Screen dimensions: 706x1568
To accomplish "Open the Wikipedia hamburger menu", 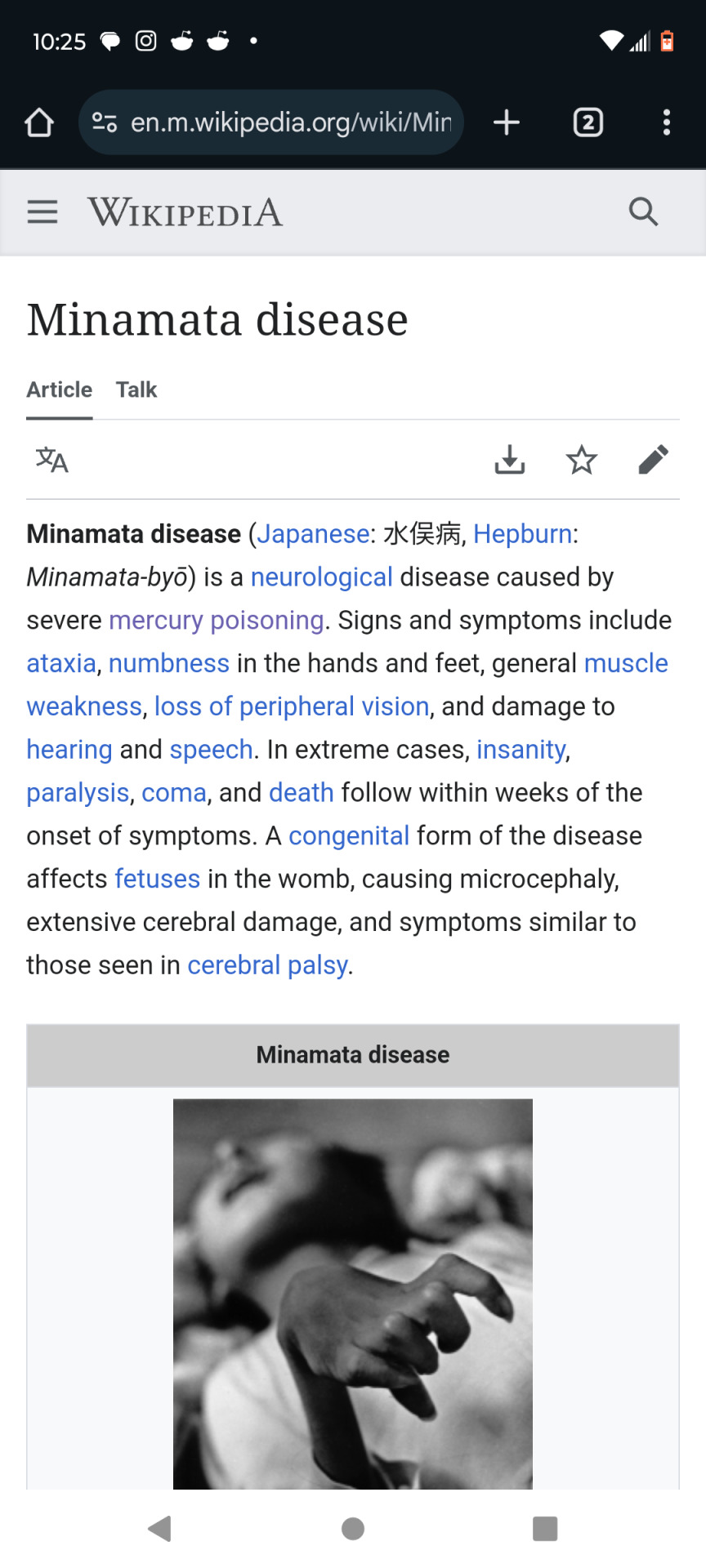I will 42,212.
